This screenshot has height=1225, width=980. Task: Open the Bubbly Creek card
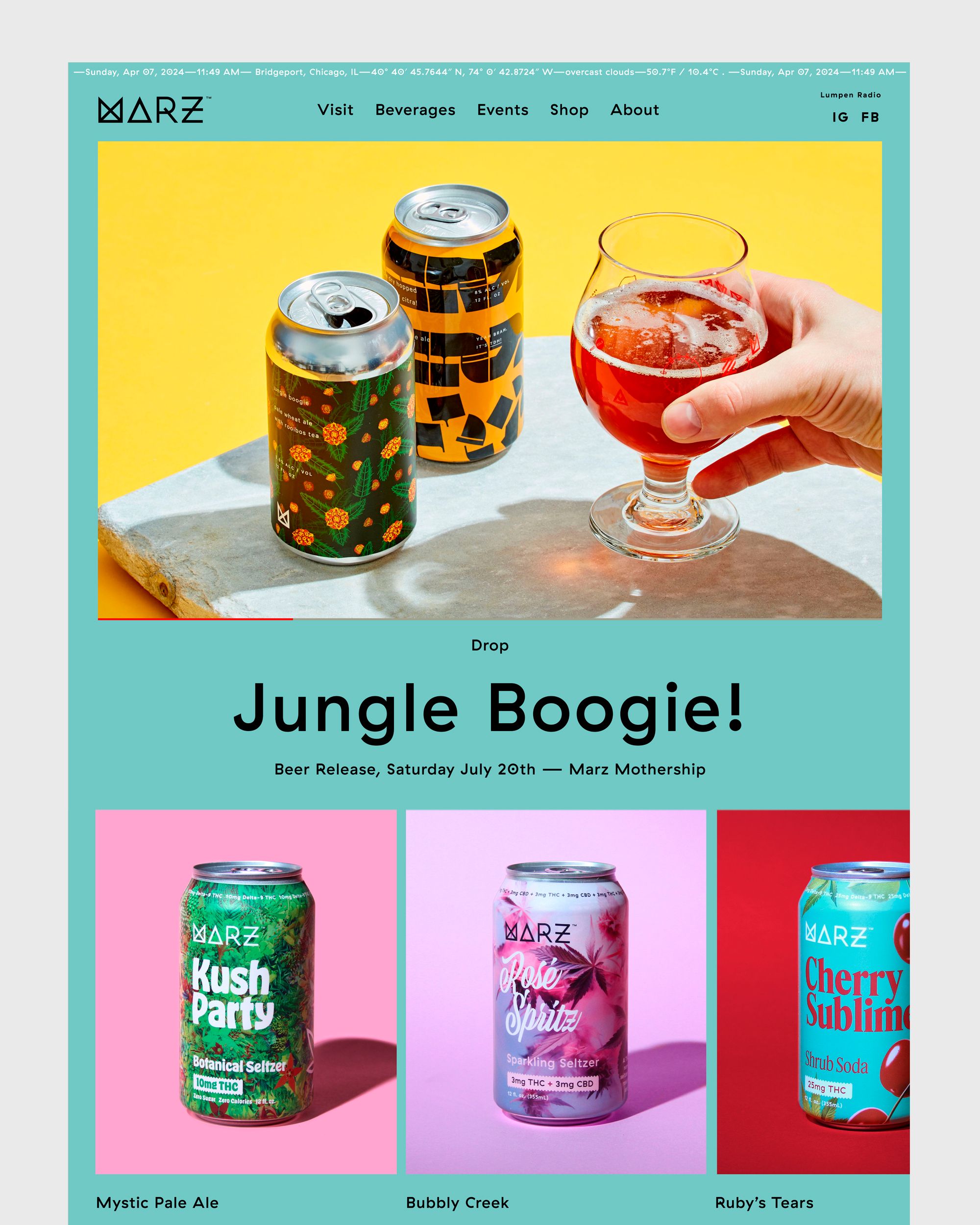(556, 991)
